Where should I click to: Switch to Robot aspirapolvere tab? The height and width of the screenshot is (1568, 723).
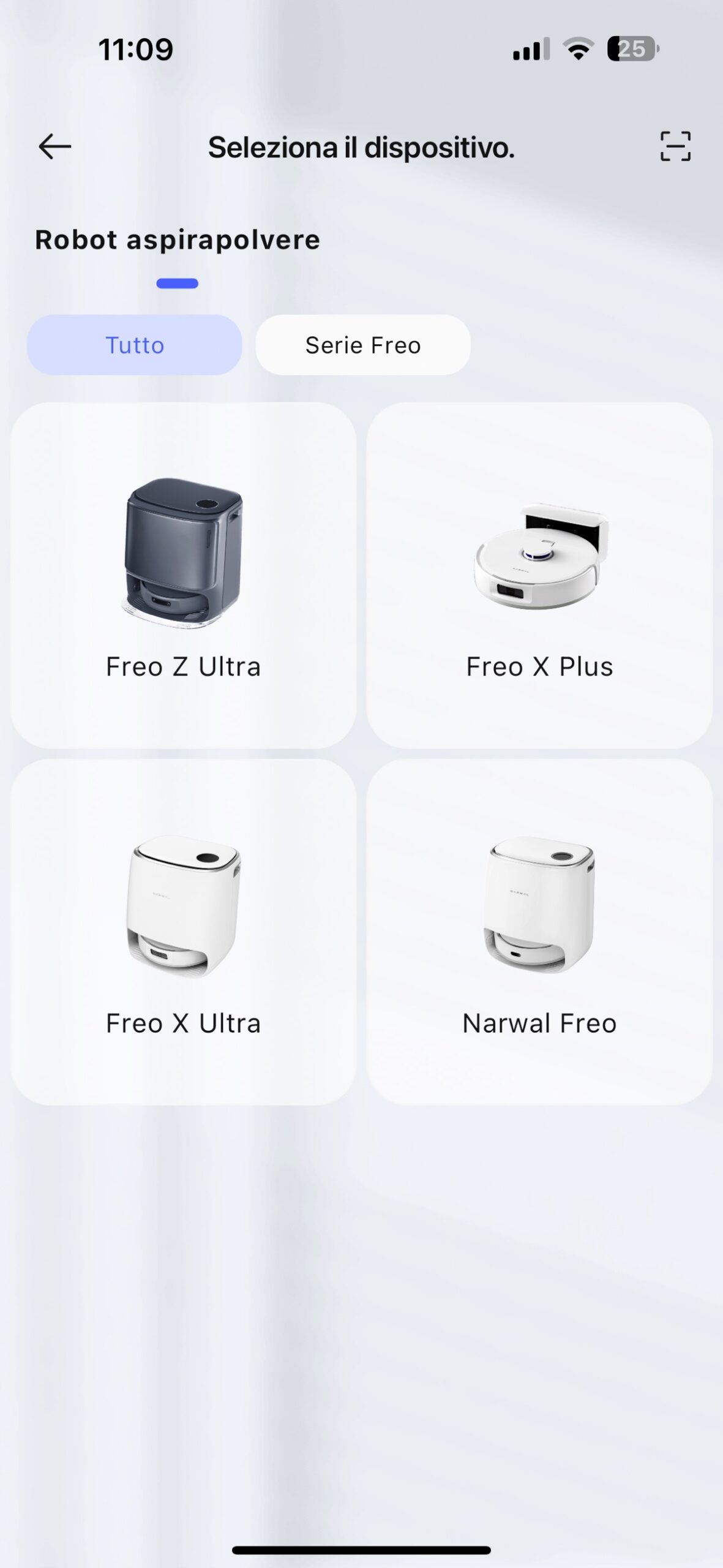[x=178, y=240]
